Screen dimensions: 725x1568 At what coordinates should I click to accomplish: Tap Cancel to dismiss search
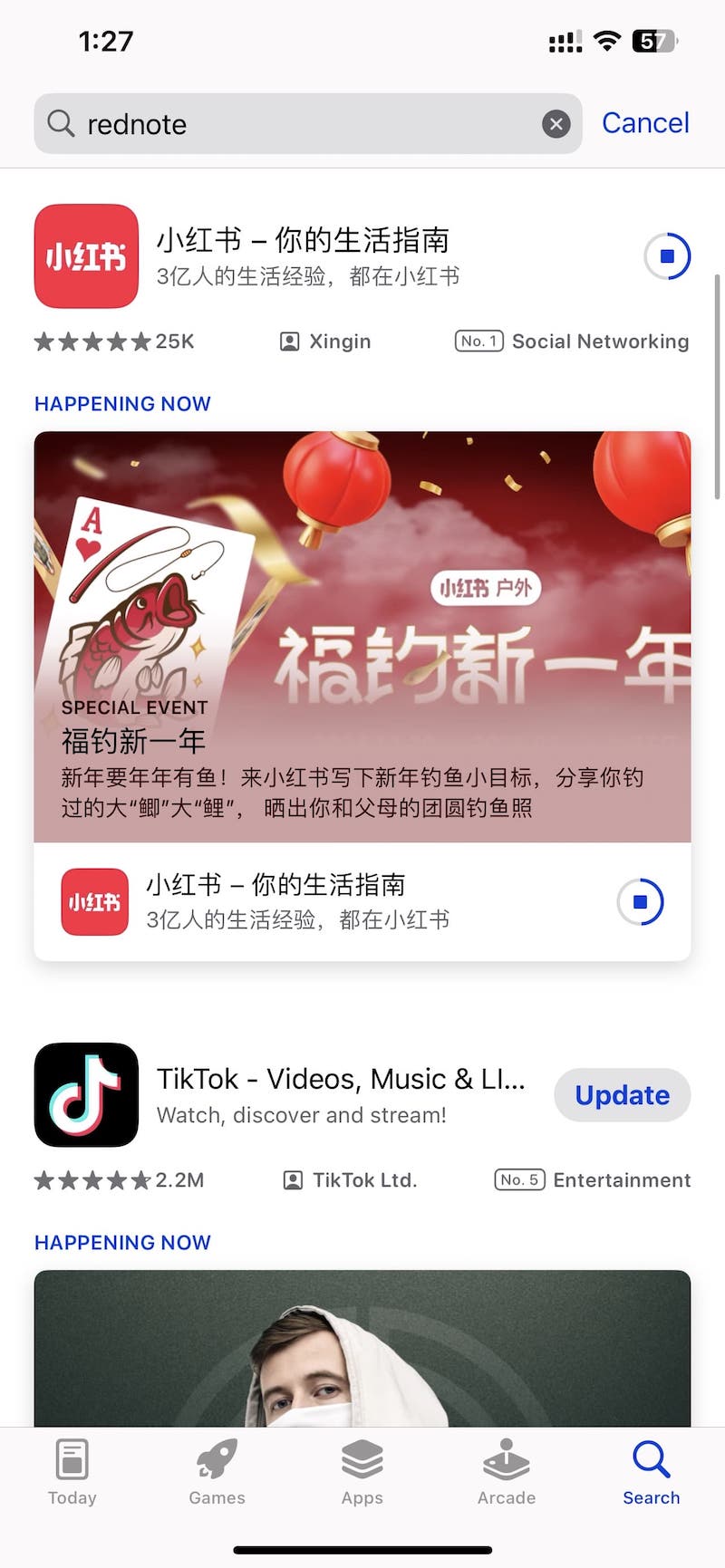click(644, 123)
